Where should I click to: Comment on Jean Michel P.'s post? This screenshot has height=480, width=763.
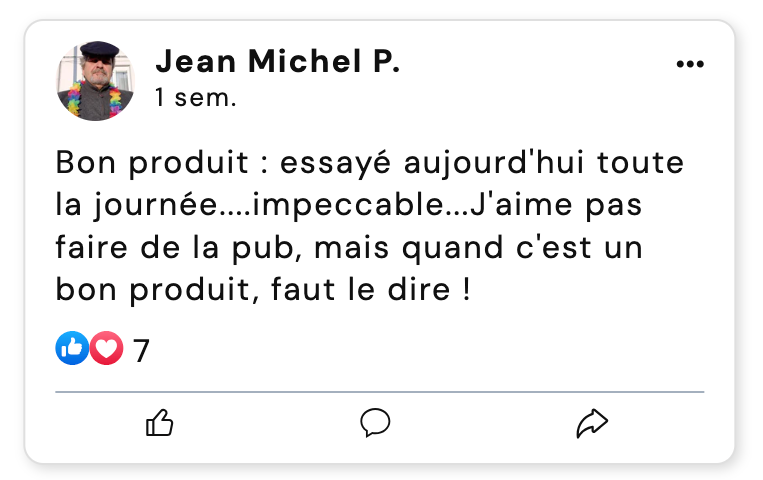[375, 424]
